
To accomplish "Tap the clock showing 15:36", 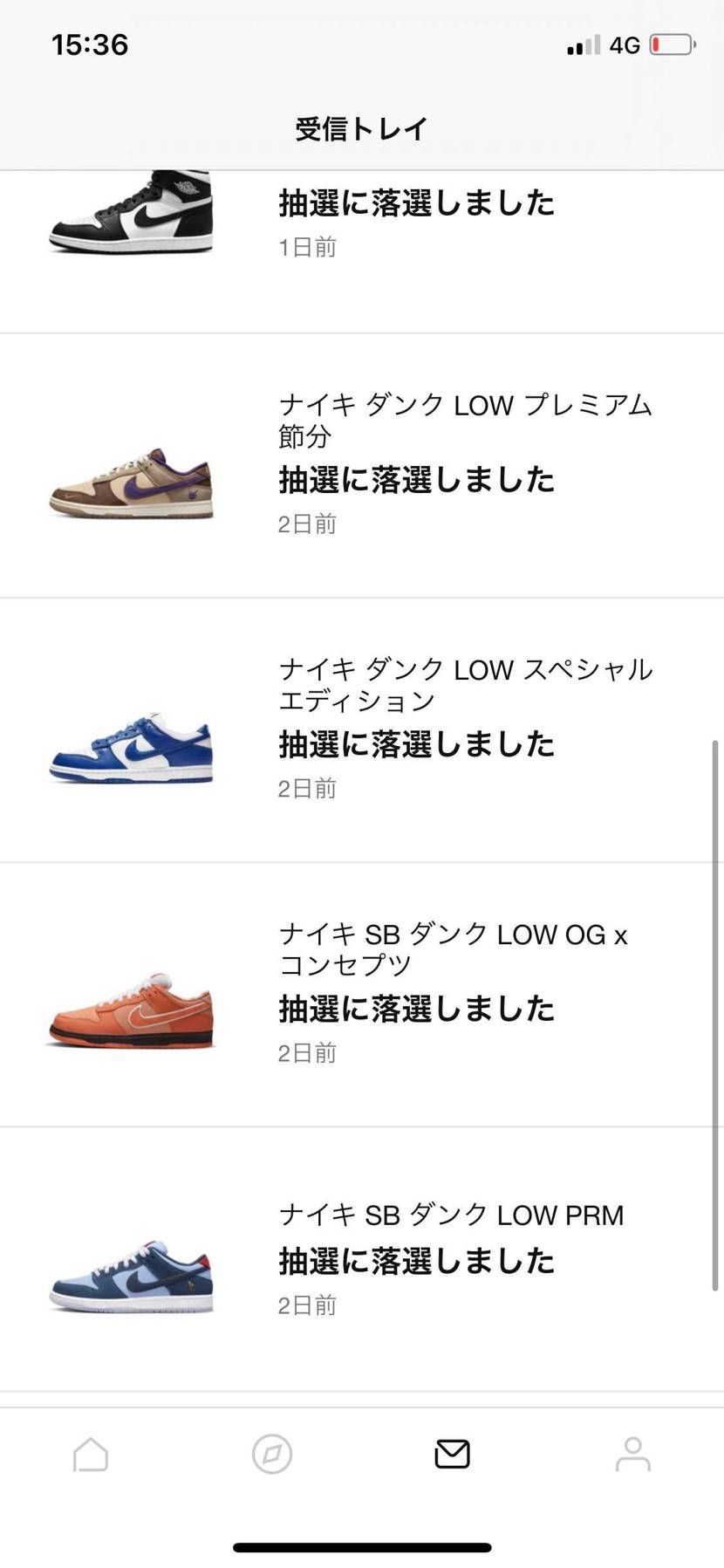I will 87,44.
